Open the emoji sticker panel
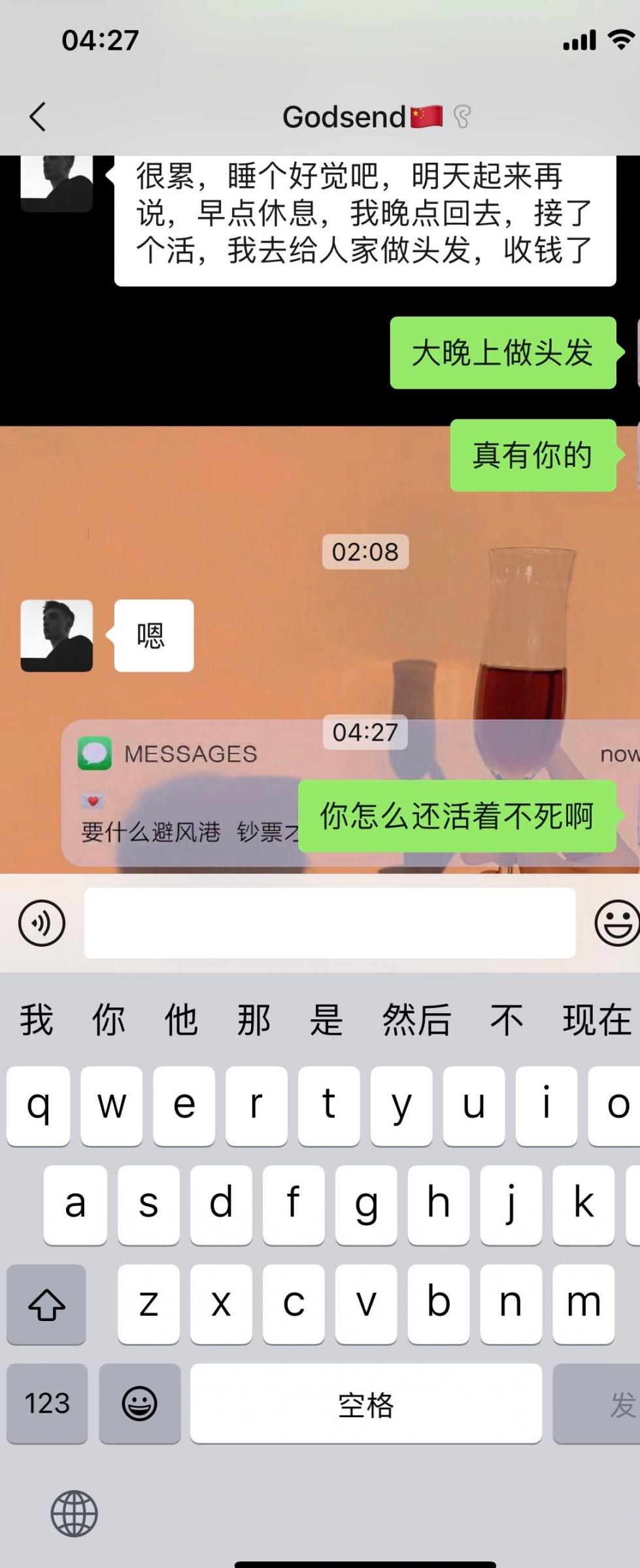 pyautogui.click(x=616, y=923)
